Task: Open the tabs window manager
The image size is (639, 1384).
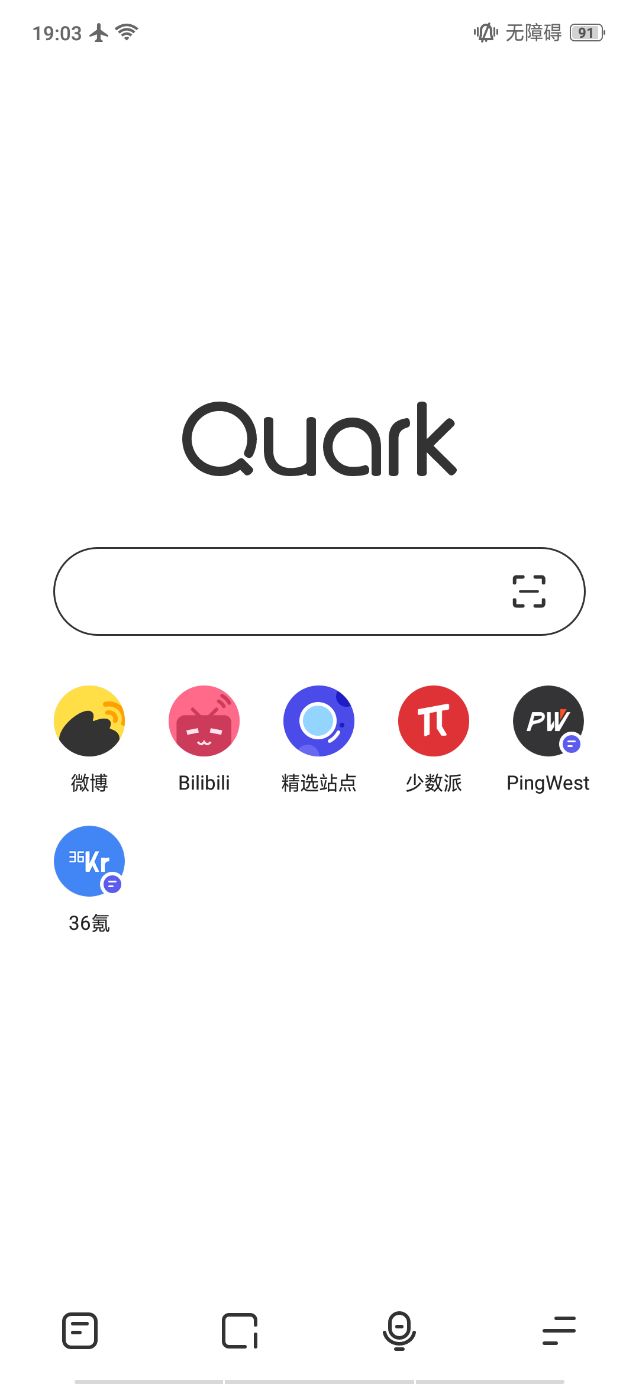Action: pos(240,1331)
